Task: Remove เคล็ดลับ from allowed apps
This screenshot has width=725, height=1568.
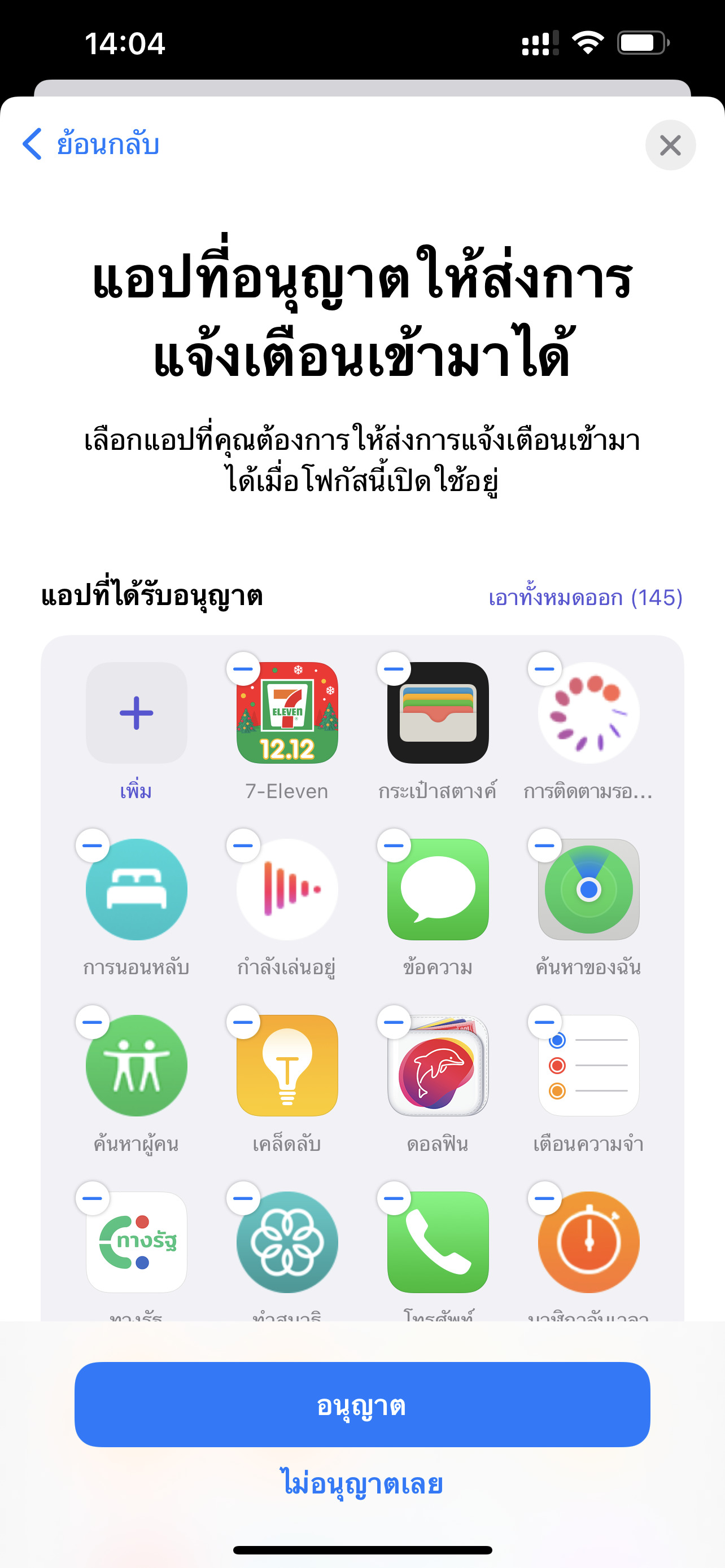Action: 243,1022
